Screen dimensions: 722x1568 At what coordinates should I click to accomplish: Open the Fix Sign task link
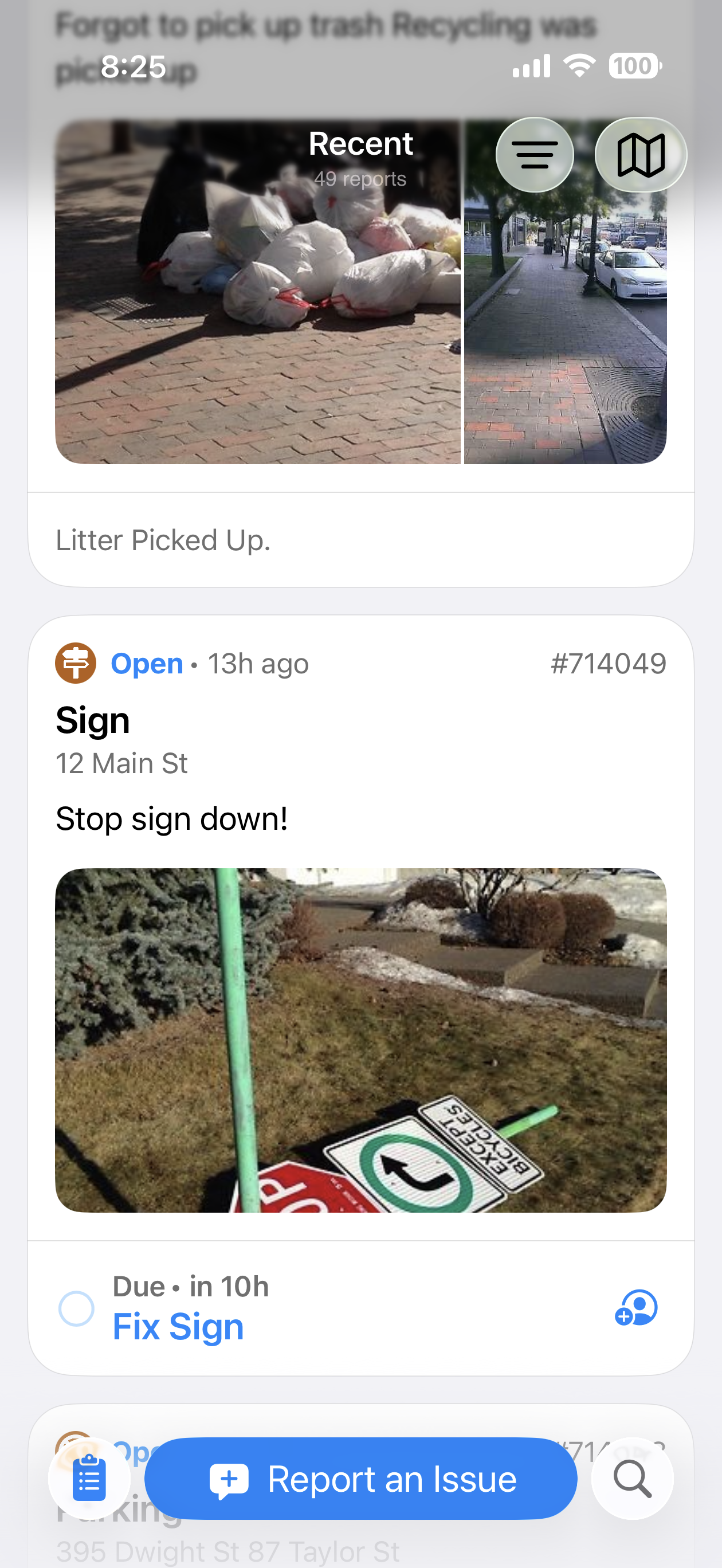[x=178, y=1326]
